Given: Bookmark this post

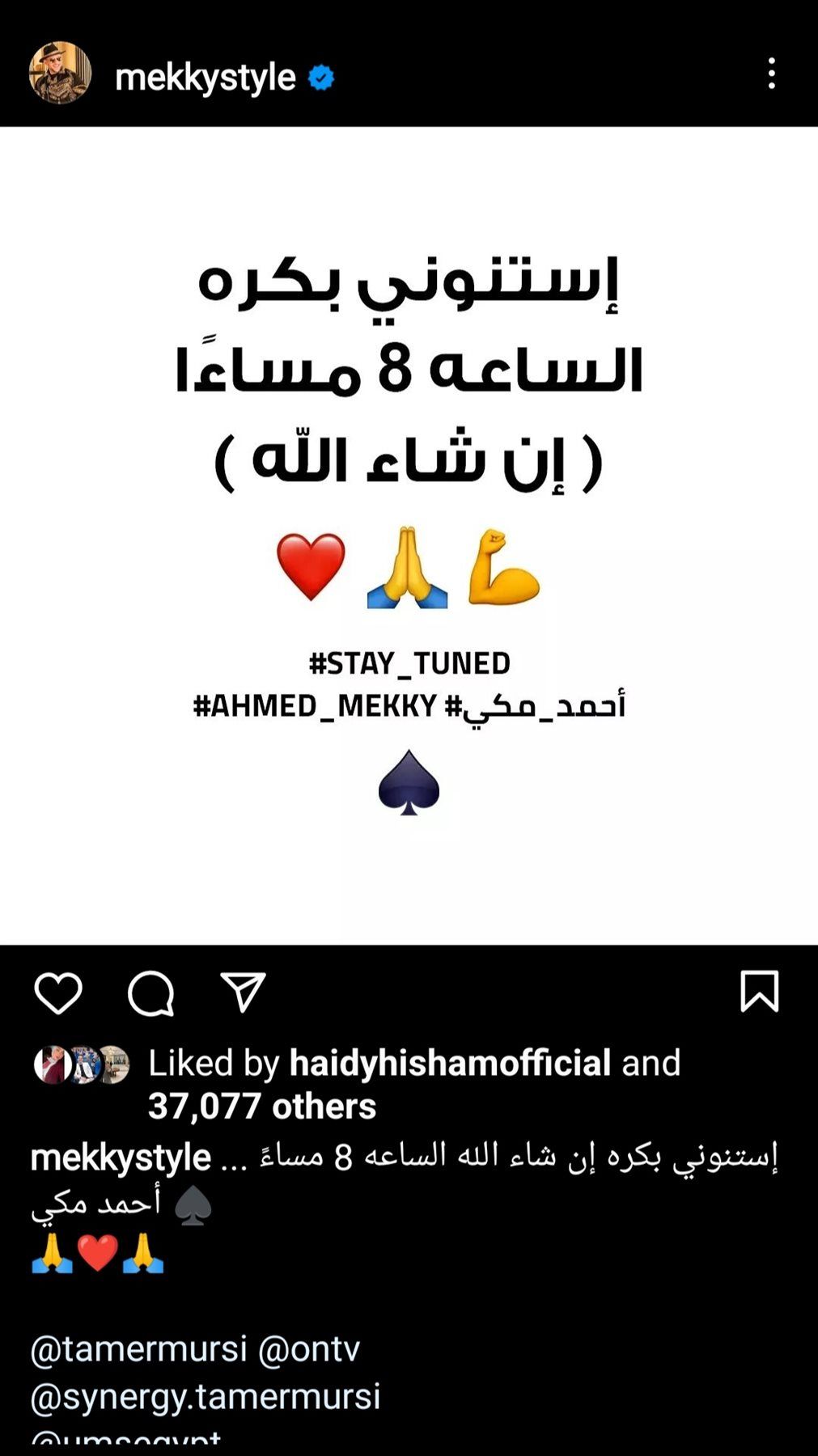Looking at the screenshot, I should tap(759, 991).
